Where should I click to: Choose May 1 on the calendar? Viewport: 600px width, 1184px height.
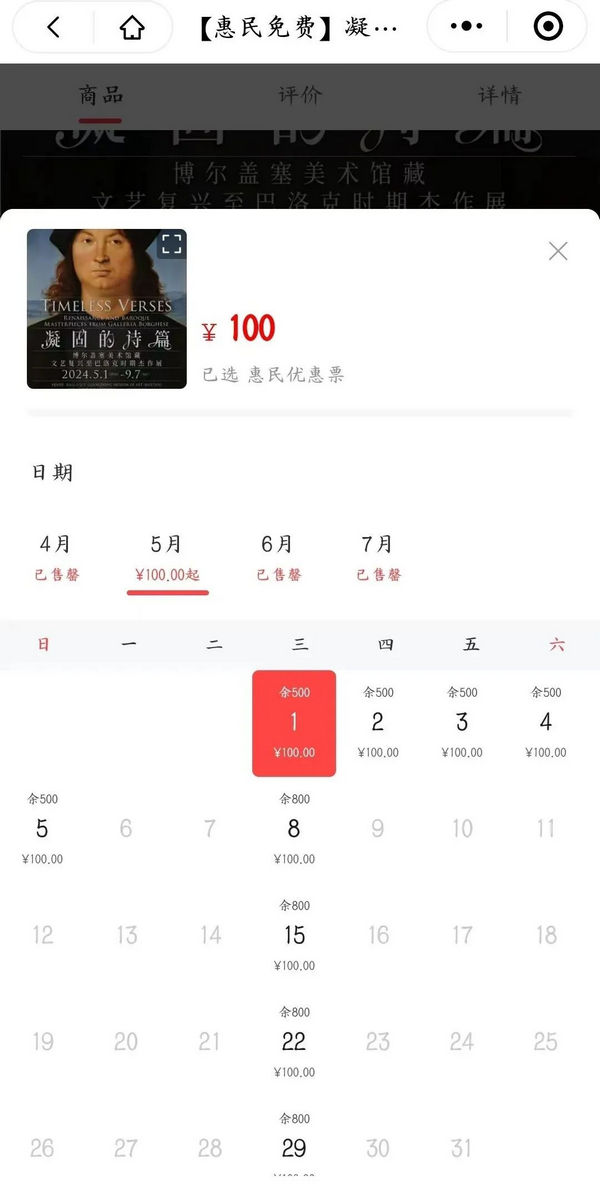(x=294, y=722)
